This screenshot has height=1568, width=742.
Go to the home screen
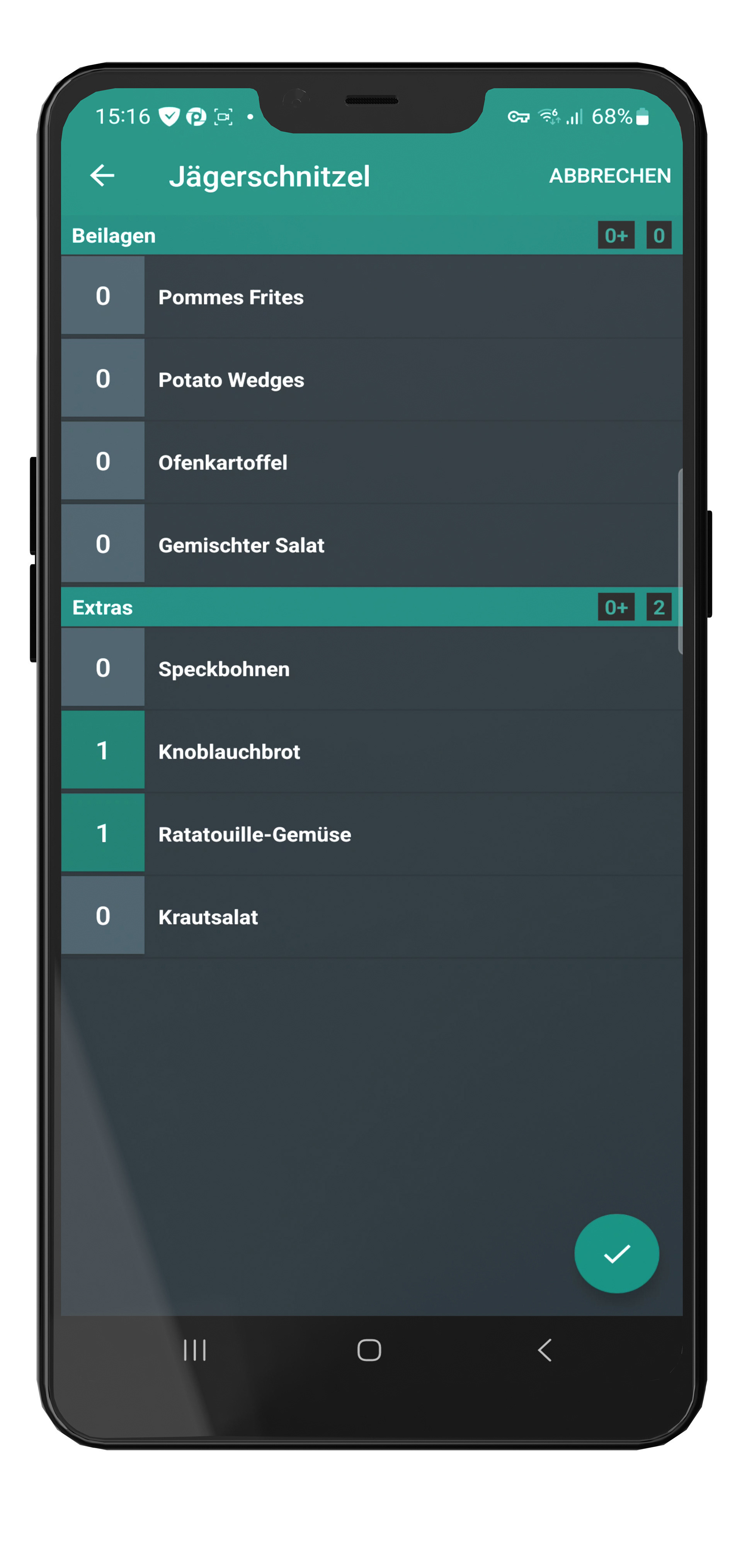coord(369,1349)
